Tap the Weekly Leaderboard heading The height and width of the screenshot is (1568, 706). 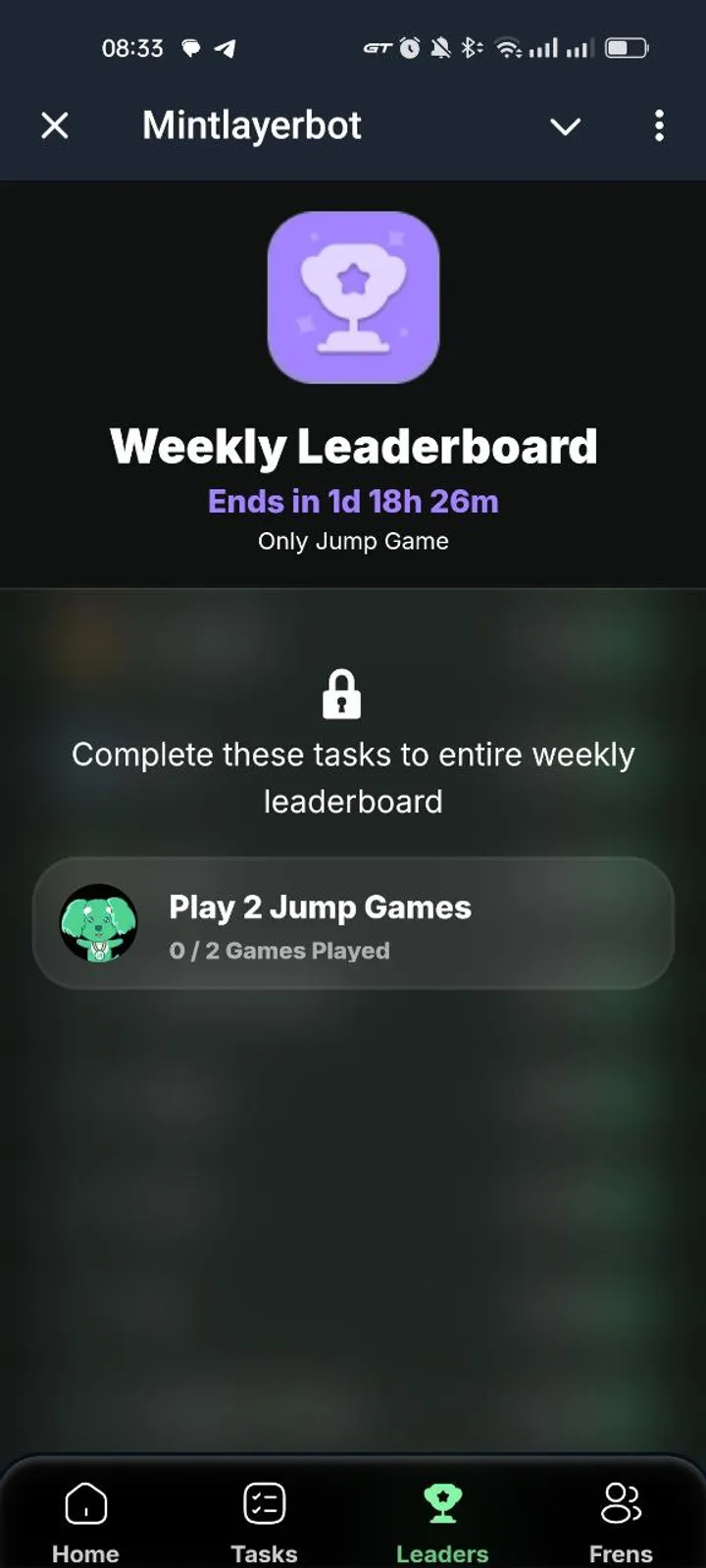(x=353, y=446)
